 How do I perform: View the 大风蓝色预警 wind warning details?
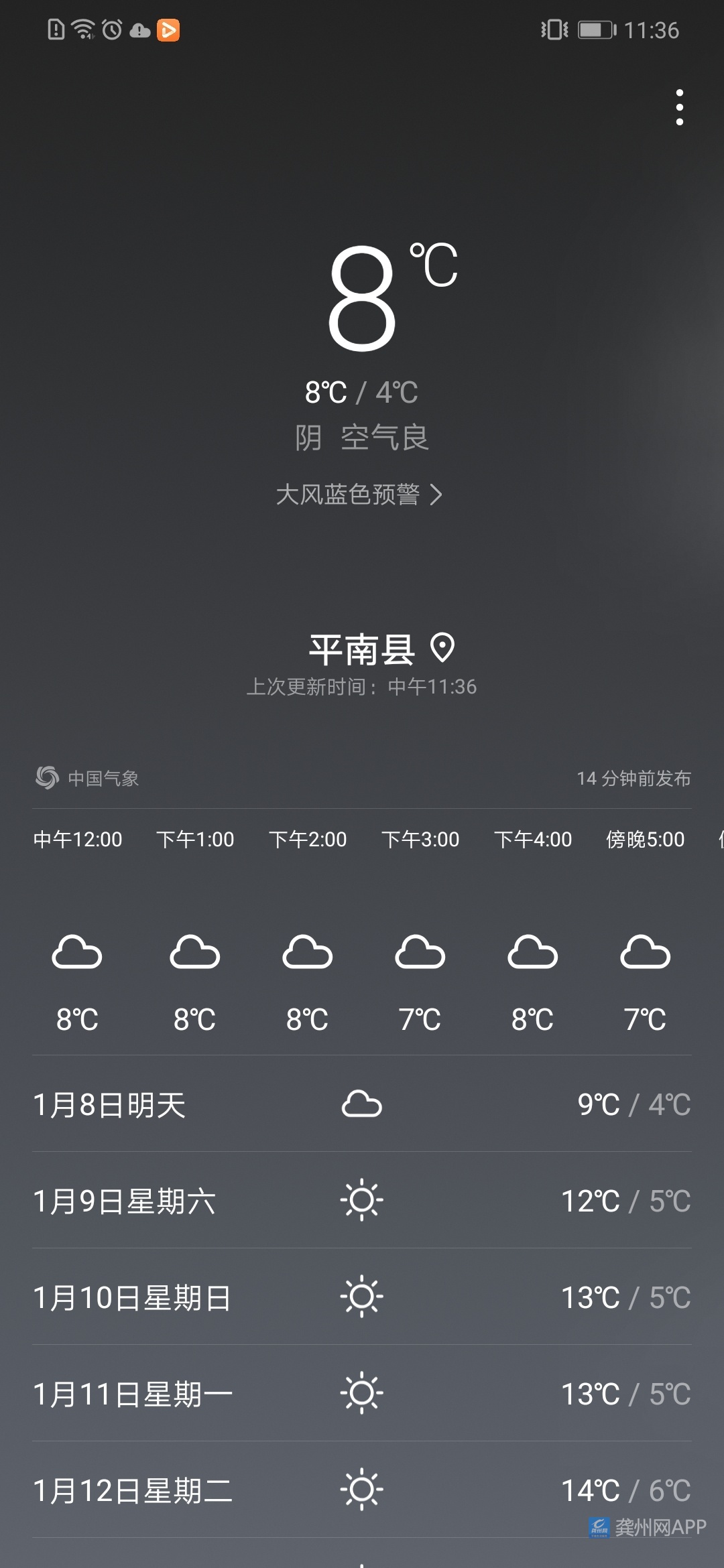coord(359,495)
